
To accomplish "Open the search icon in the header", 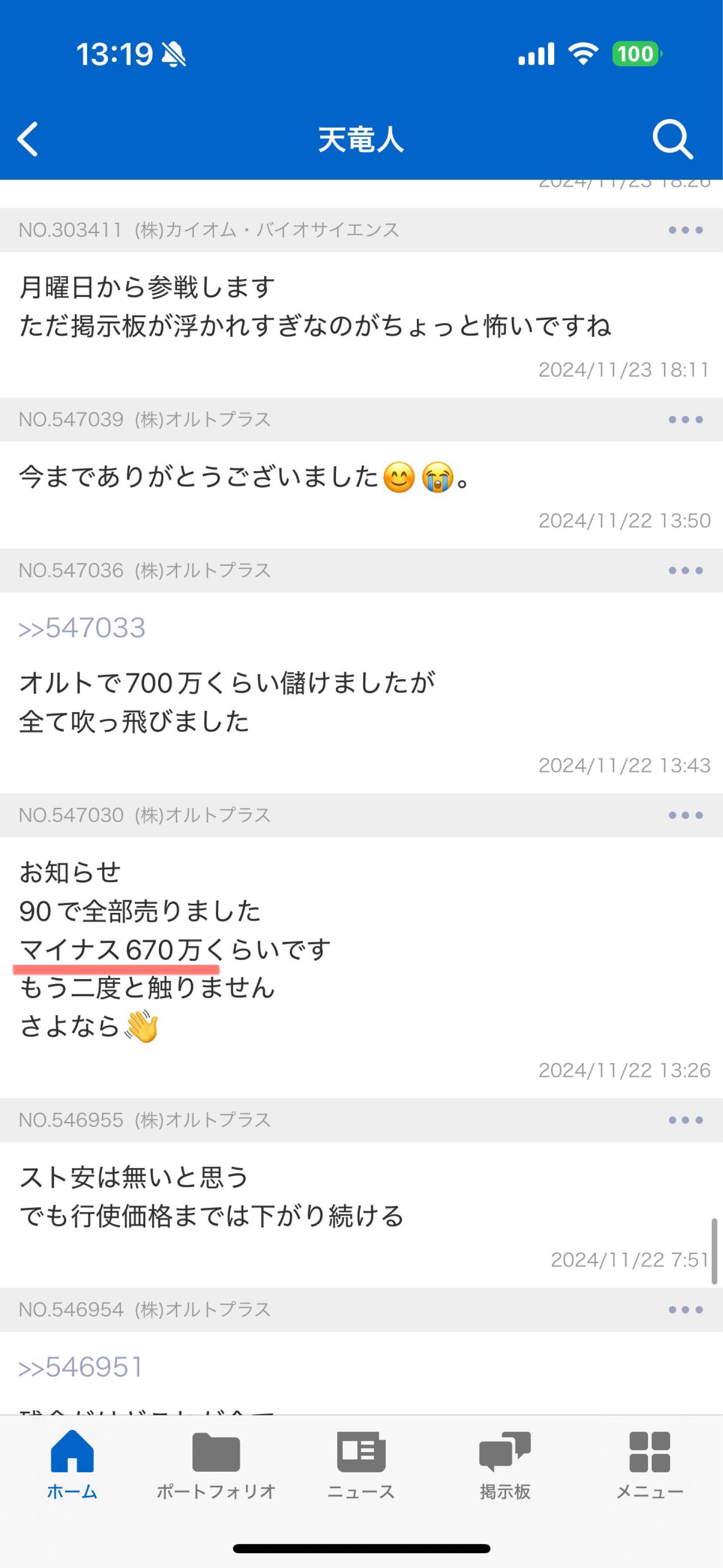I will pos(673,140).
